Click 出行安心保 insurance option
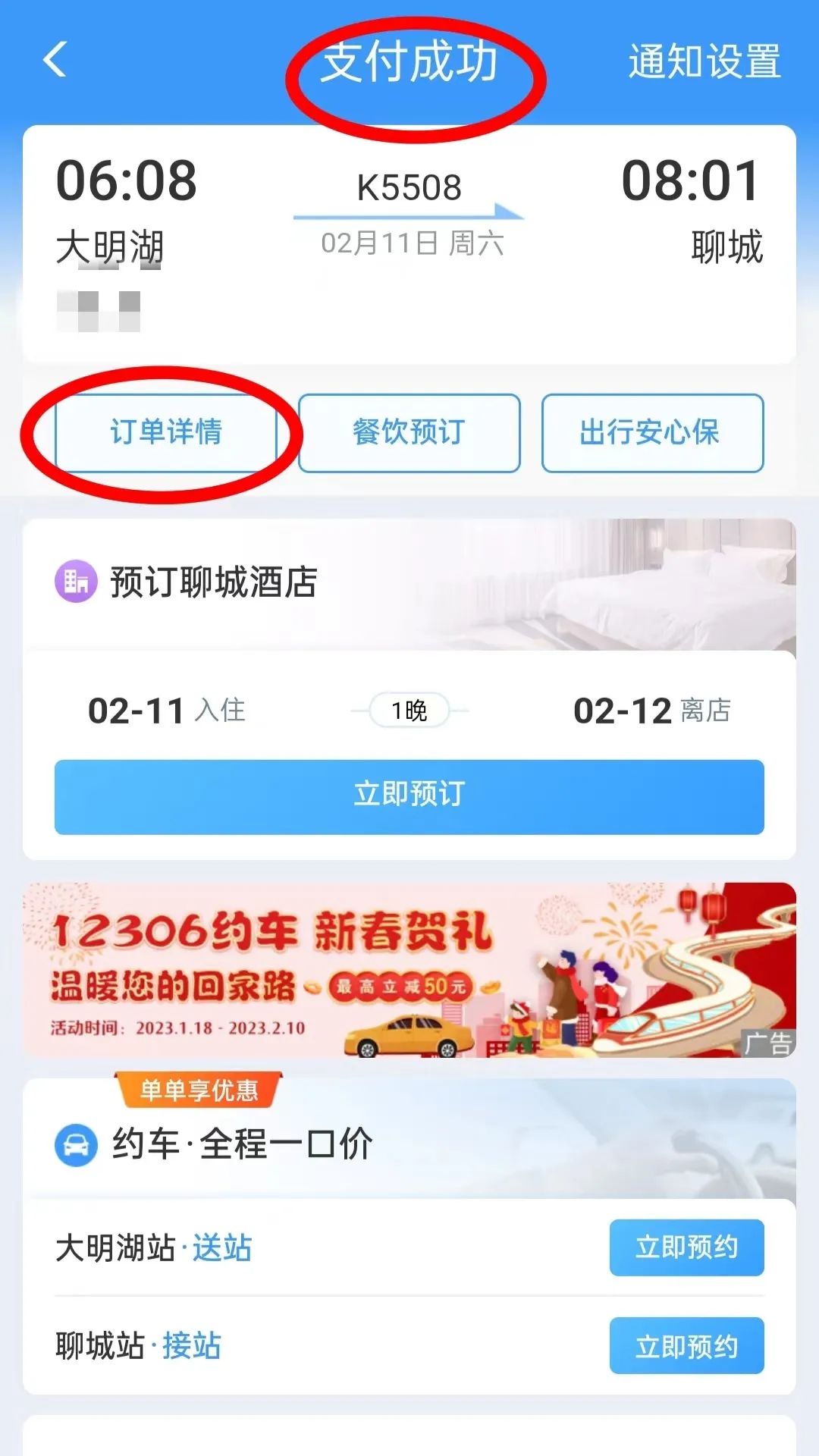The width and height of the screenshot is (819, 1456). click(x=651, y=432)
